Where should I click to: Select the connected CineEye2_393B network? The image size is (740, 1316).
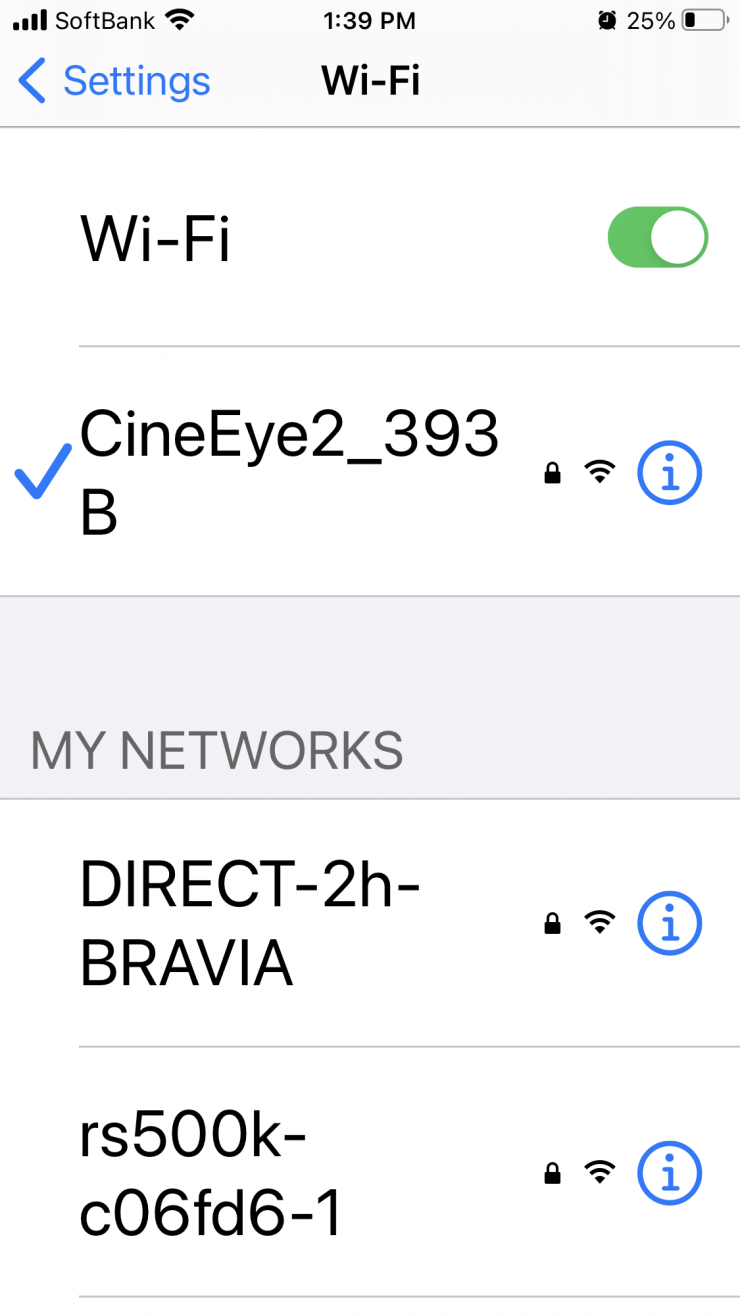[x=288, y=473]
